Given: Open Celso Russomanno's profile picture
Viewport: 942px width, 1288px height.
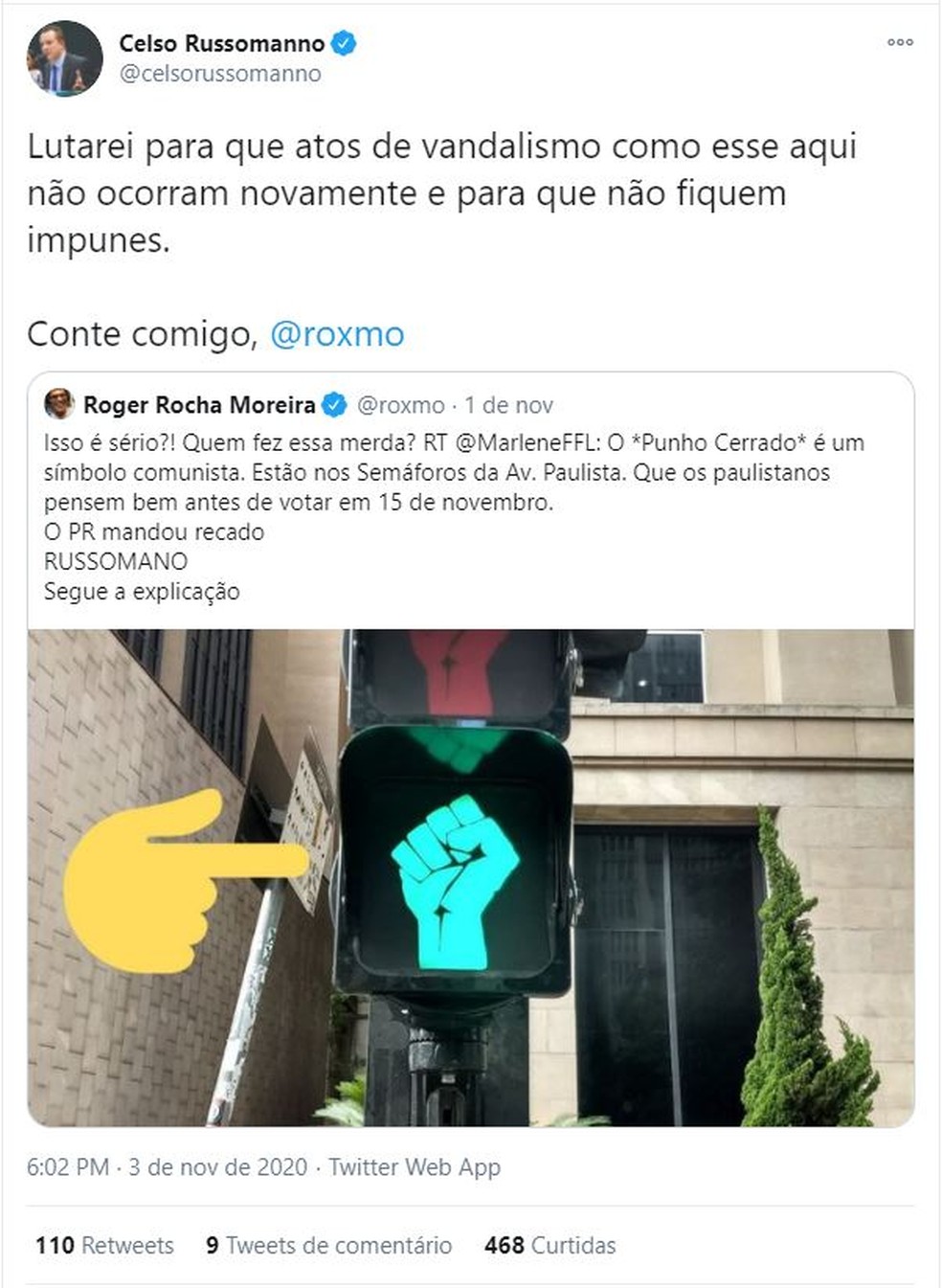Looking at the screenshot, I should (64, 59).
